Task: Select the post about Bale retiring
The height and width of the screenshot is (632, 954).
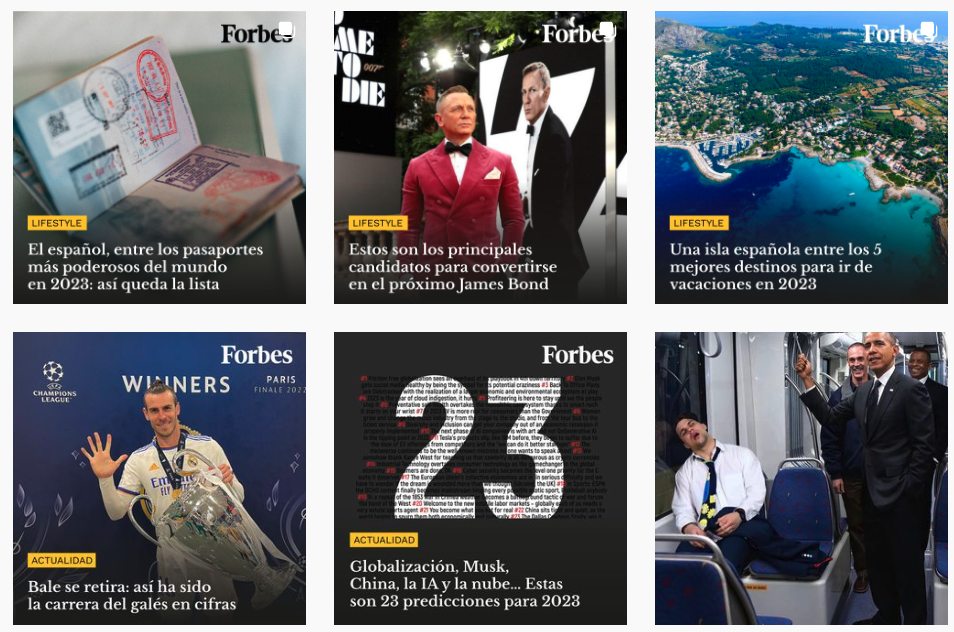Action: (159, 478)
